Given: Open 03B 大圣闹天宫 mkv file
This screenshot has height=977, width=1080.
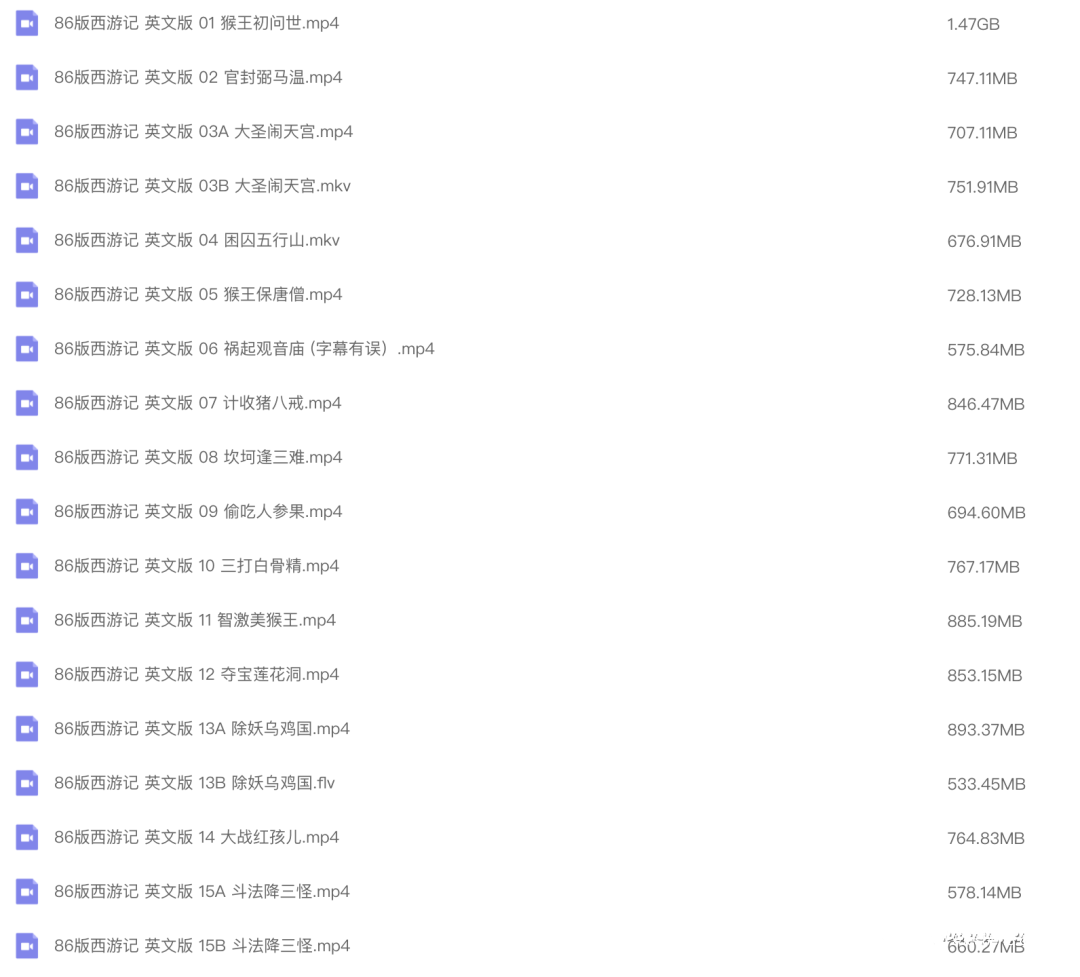Looking at the screenshot, I should click(x=202, y=186).
